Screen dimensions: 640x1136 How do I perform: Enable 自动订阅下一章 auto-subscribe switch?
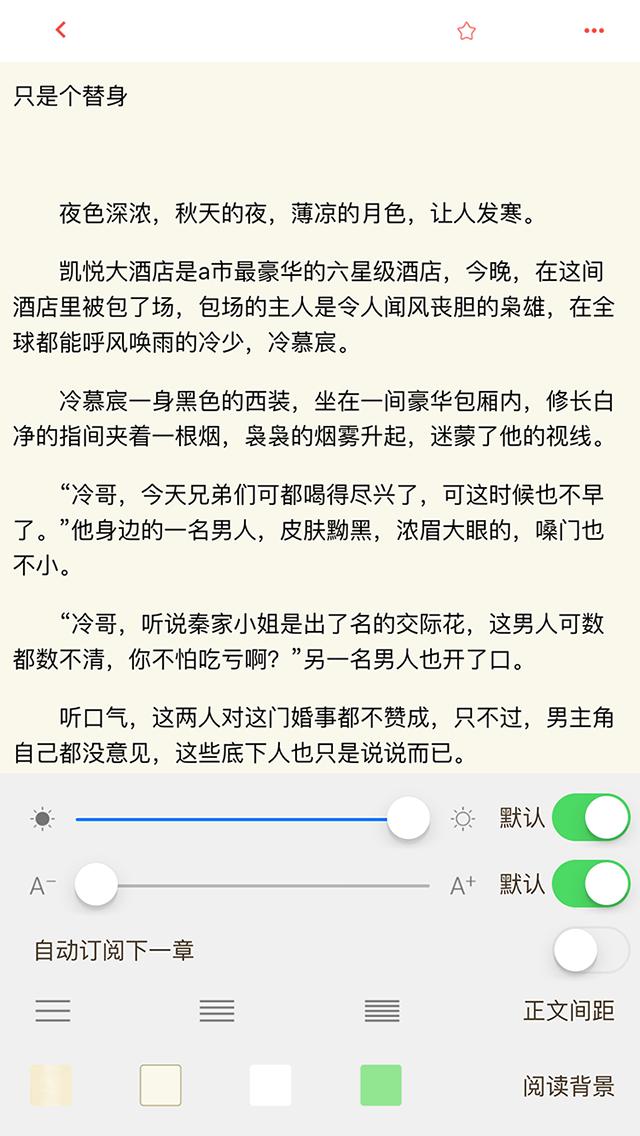tap(590, 950)
